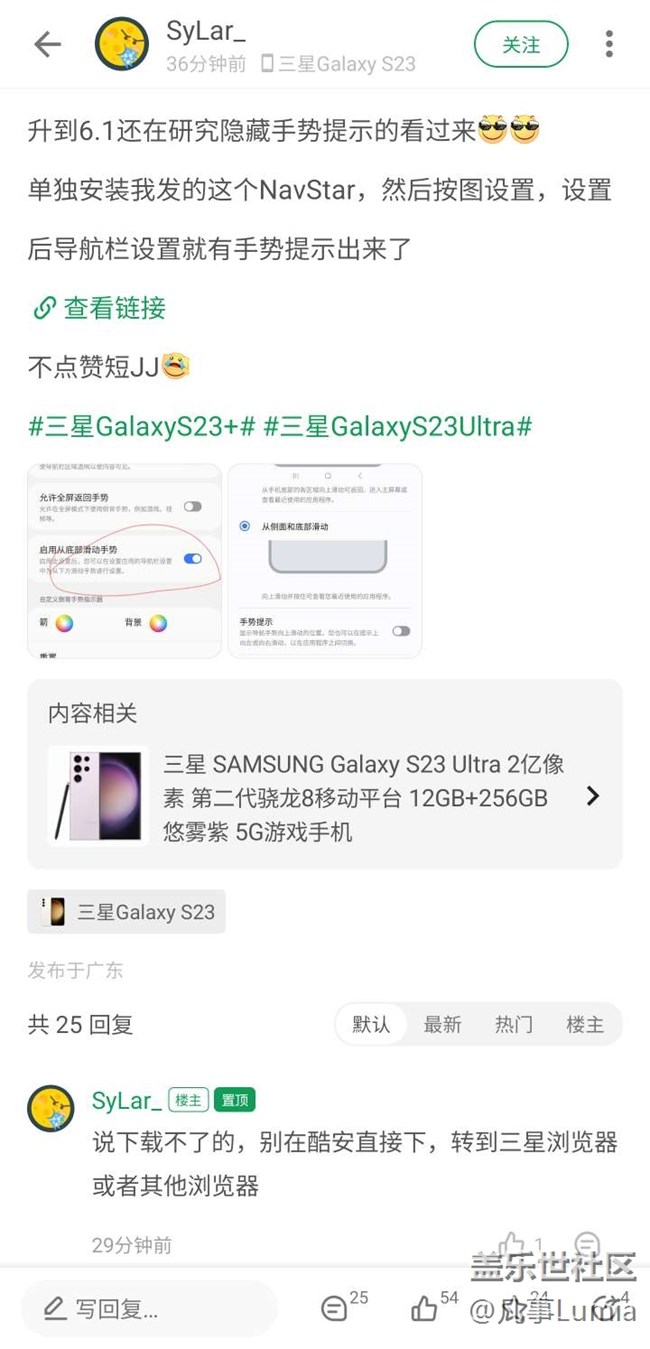Sort replies by 热门
The width and height of the screenshot is (650, 1349).
[513, 1024]
